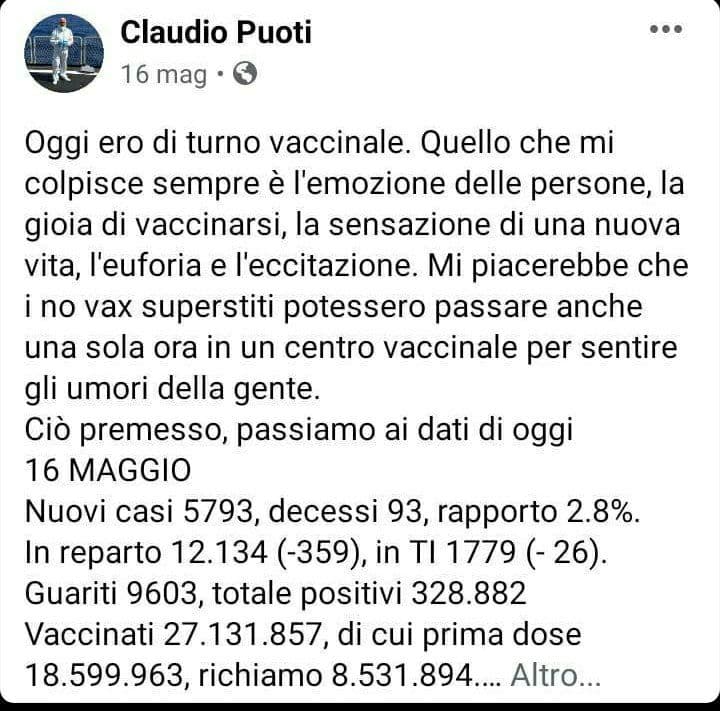Open the post's three-dot options menu
720x711 pixels.
[666, 29]
